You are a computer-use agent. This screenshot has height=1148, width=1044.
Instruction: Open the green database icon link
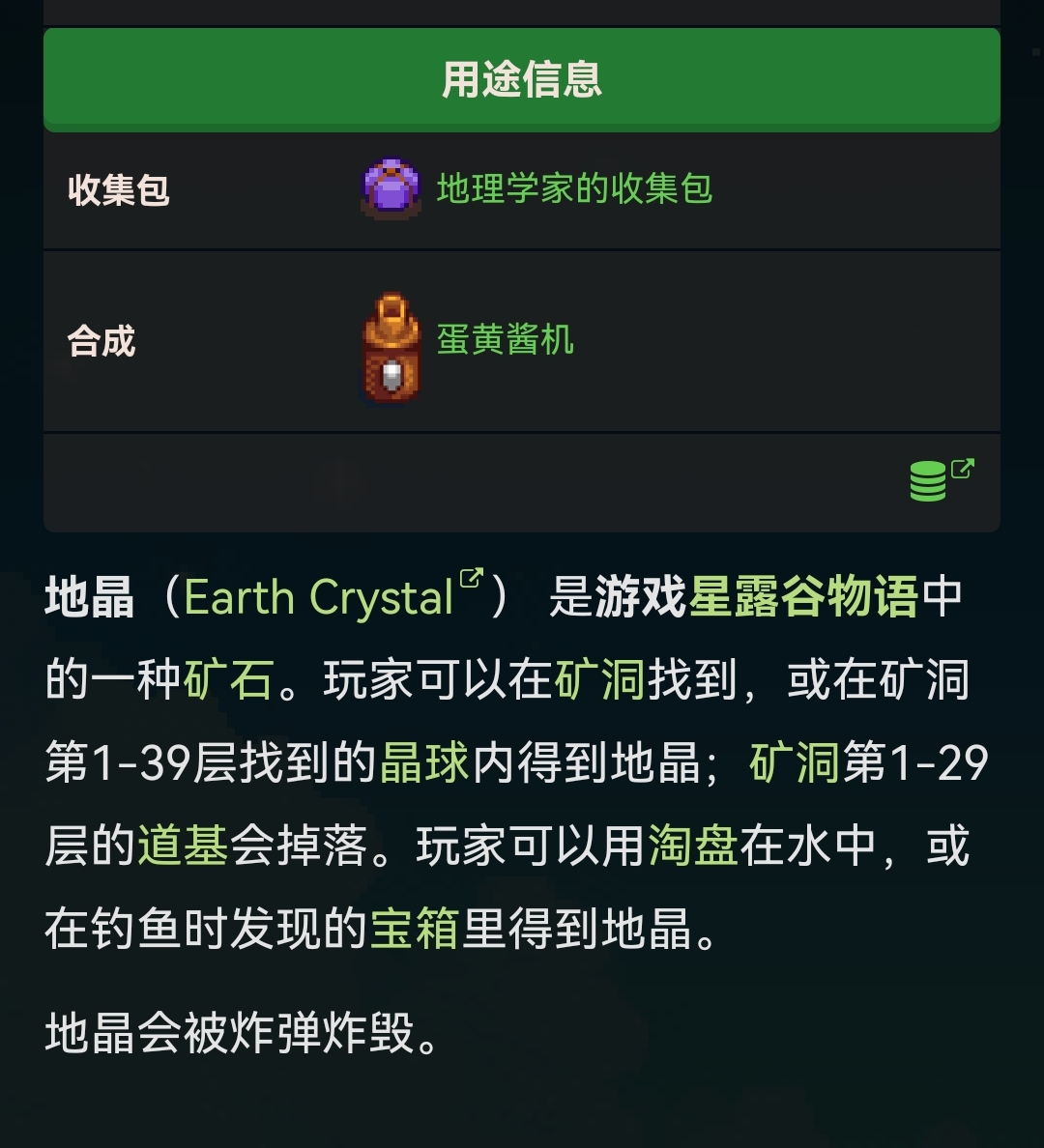929,480
